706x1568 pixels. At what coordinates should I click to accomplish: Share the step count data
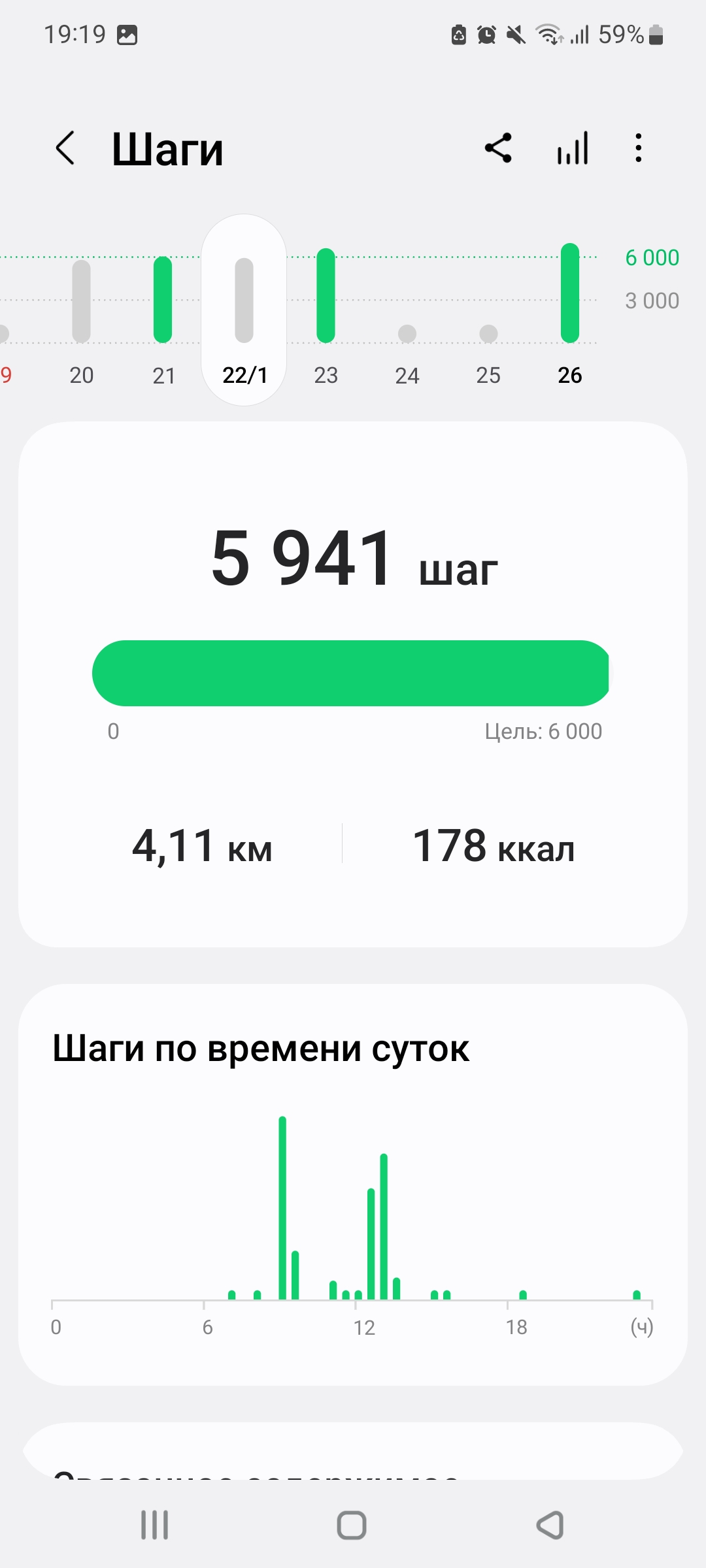click(x=498, y=148)
